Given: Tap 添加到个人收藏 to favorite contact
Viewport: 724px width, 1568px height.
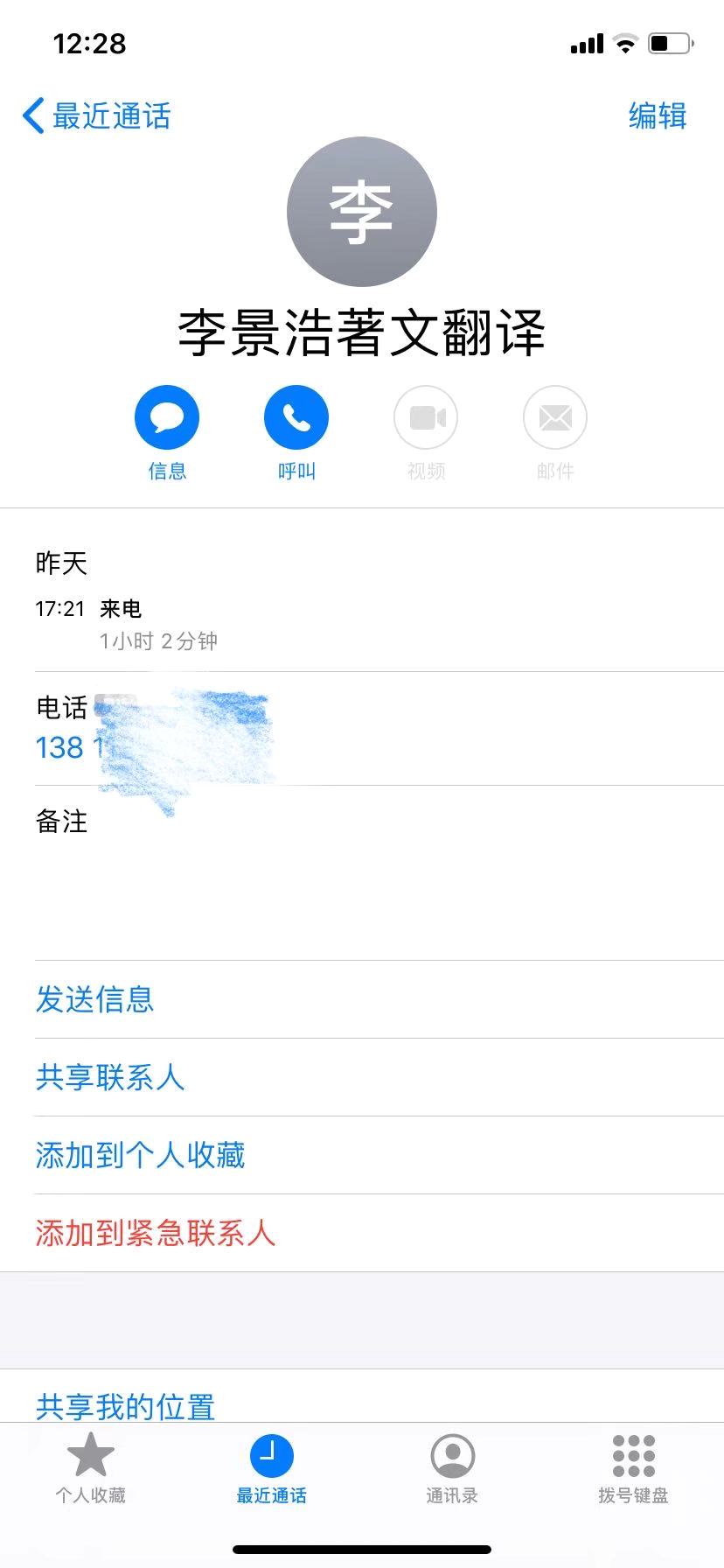Looking at the screenshot, I should pos(140,1155).
